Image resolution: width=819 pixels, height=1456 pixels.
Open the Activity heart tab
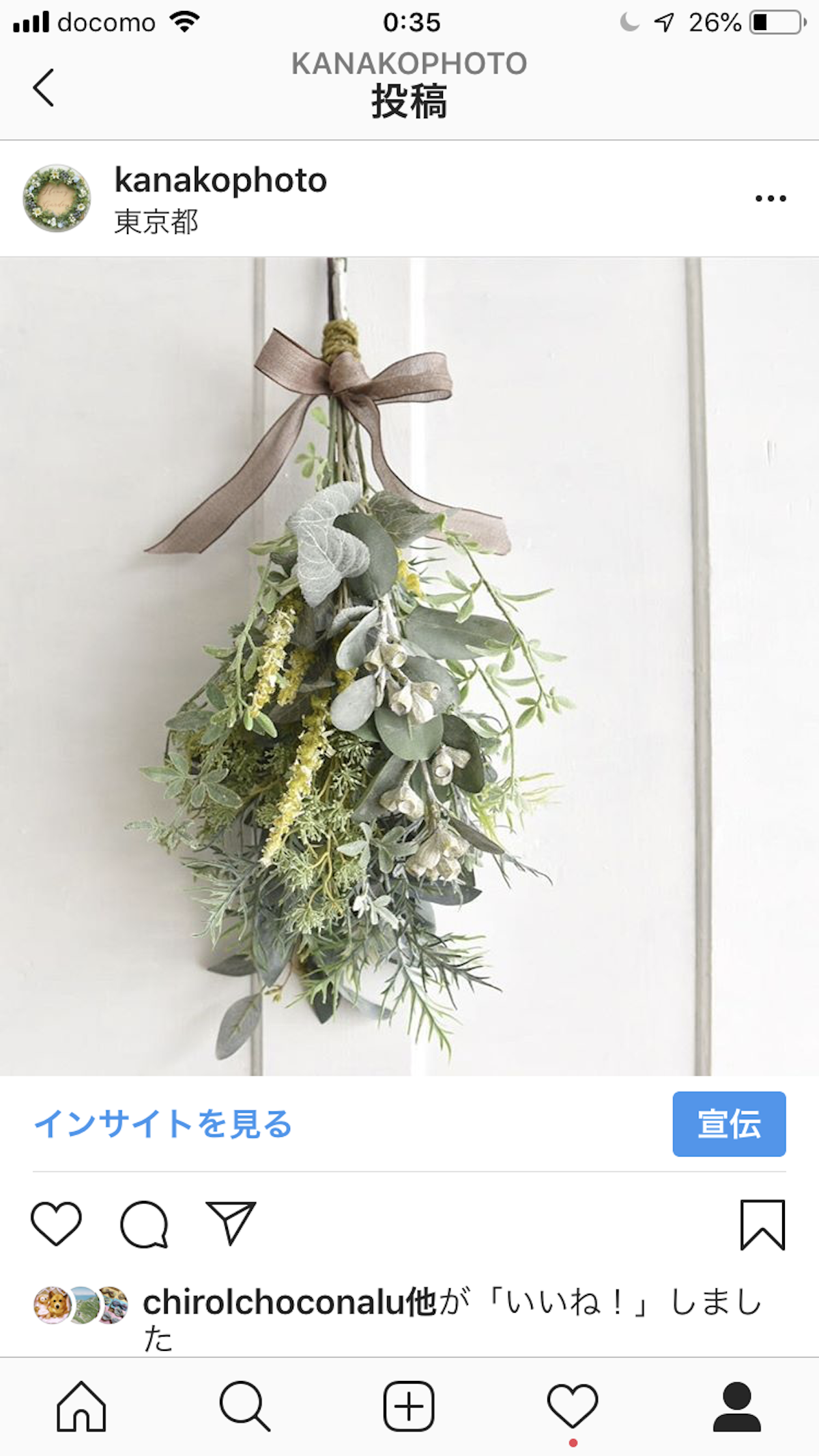click(572, 1407)
